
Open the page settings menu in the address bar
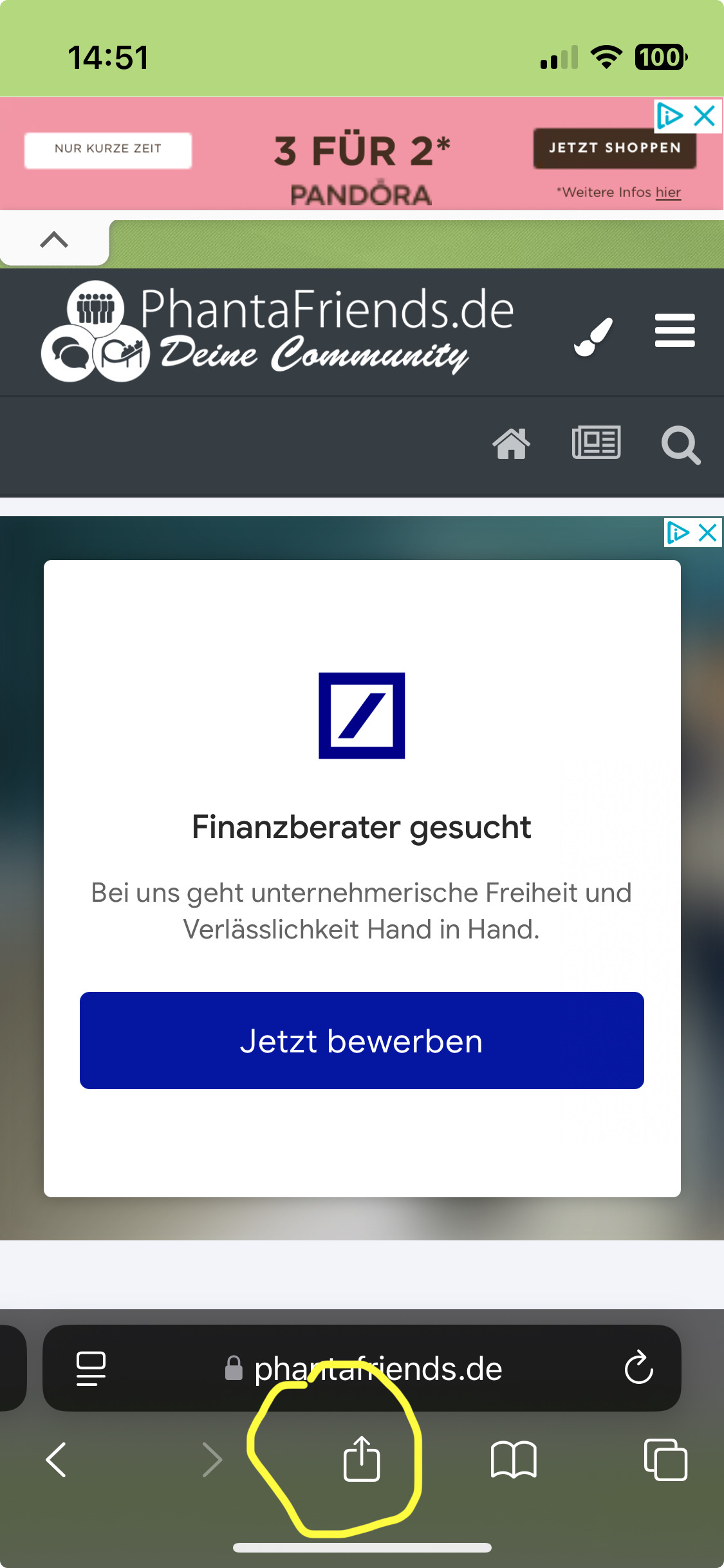[x=91, y=1368]
